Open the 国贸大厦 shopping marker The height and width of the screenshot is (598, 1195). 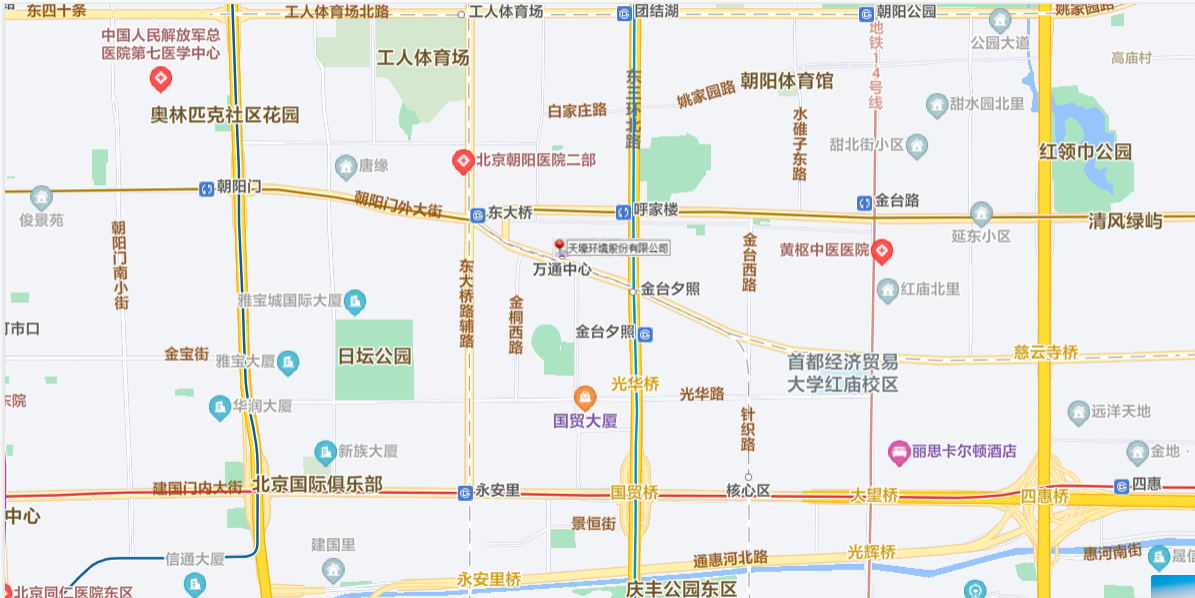click(586, 398)
